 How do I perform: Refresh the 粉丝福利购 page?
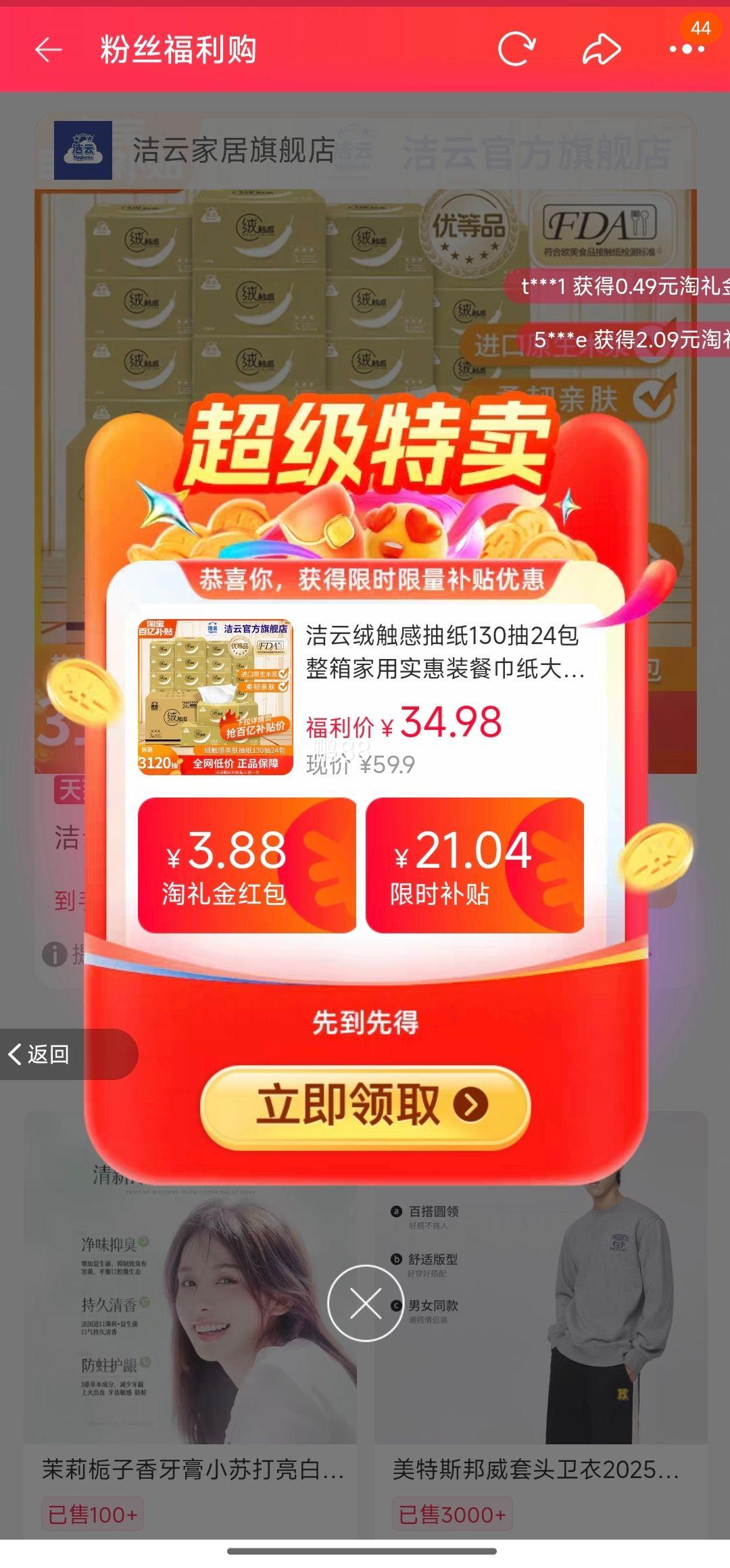pyautogui.click(x=516, y=49)
